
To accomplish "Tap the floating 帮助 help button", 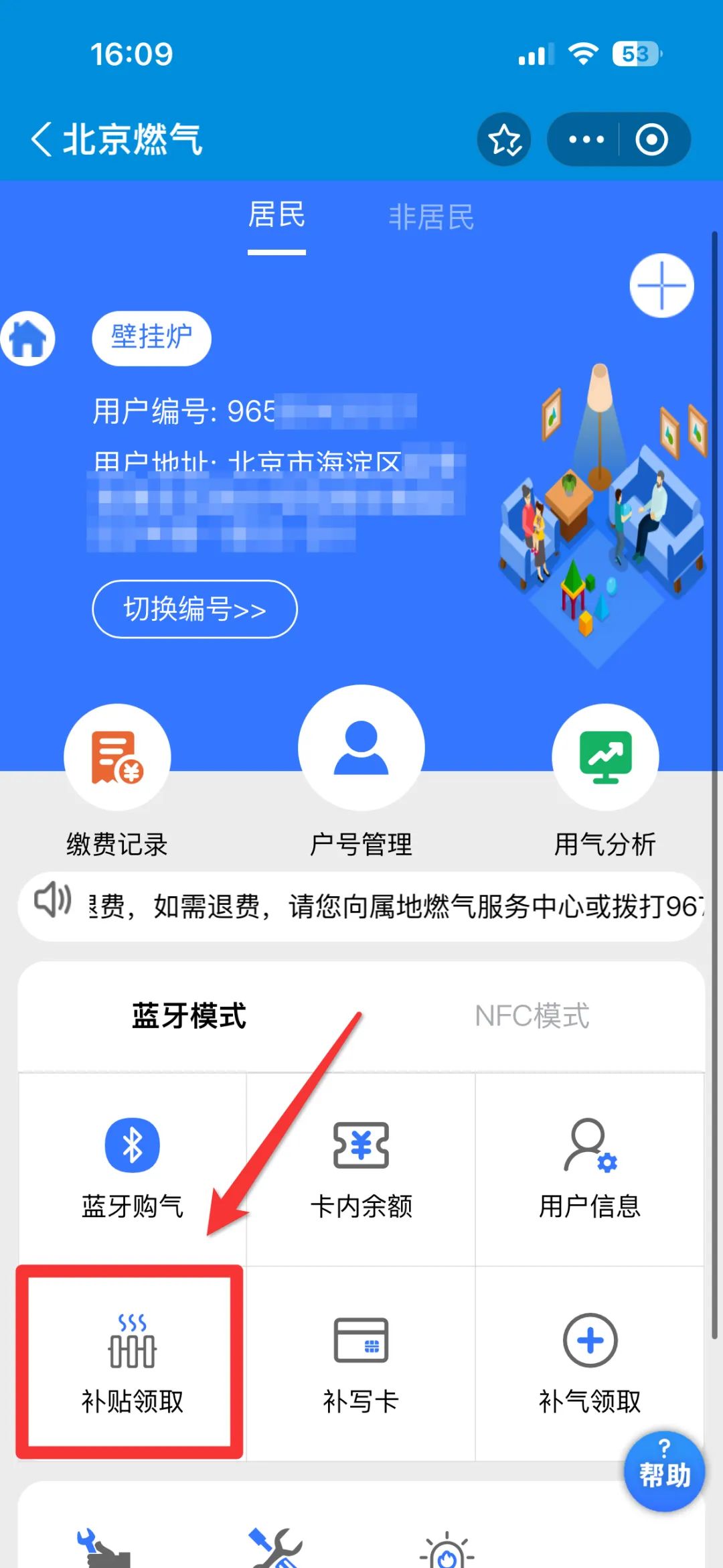I will click(x=663, y=1471).
